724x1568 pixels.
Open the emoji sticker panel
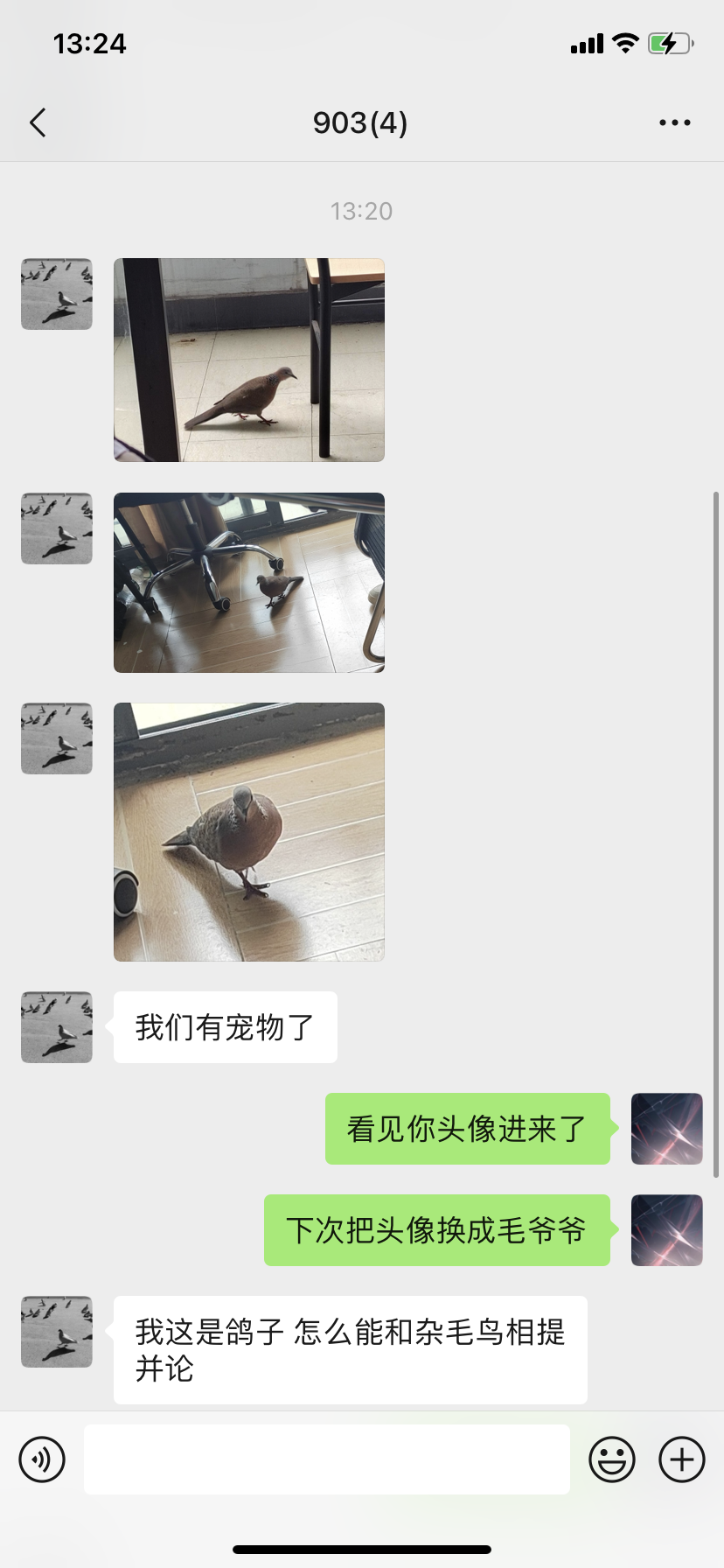tap(612, 1459)
